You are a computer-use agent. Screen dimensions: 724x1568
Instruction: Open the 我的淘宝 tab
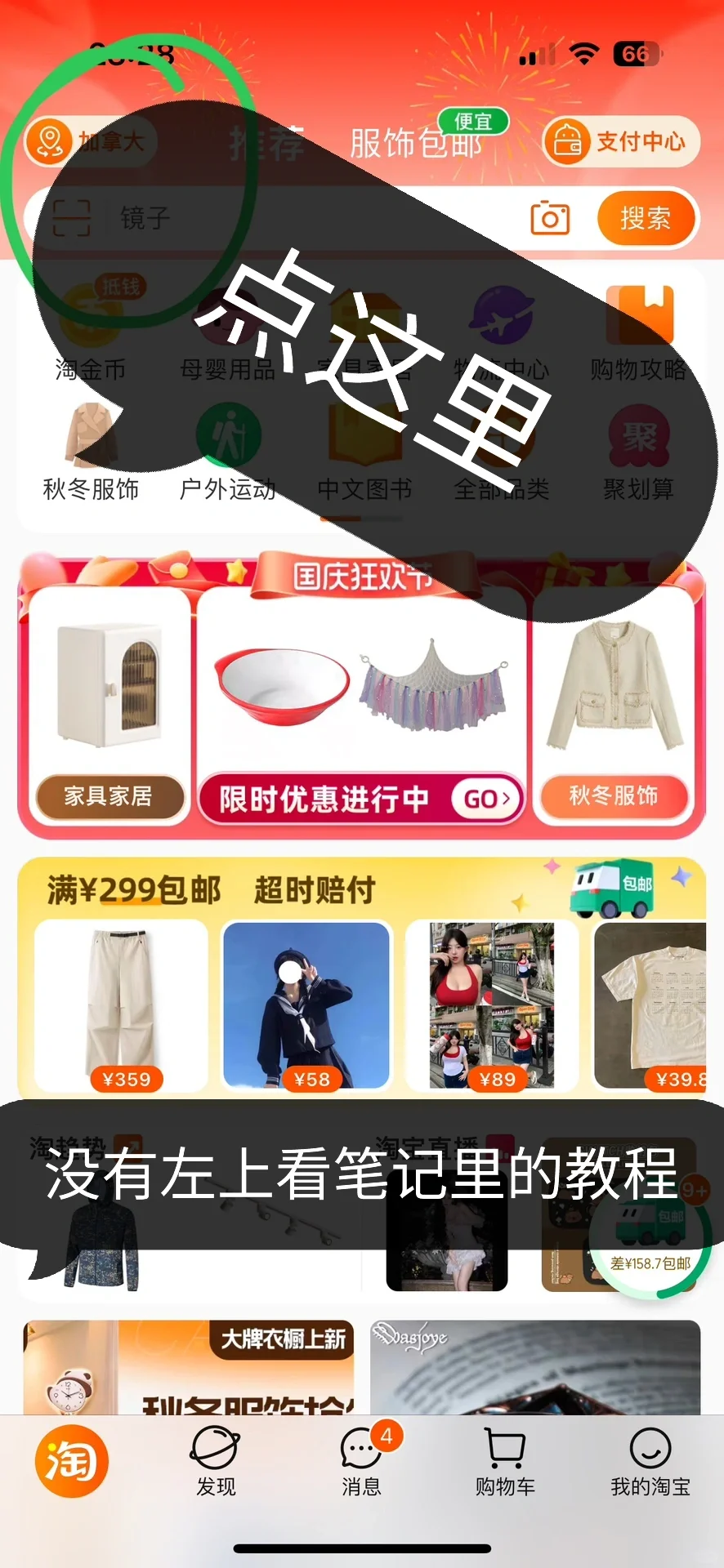pos(650,1461)
